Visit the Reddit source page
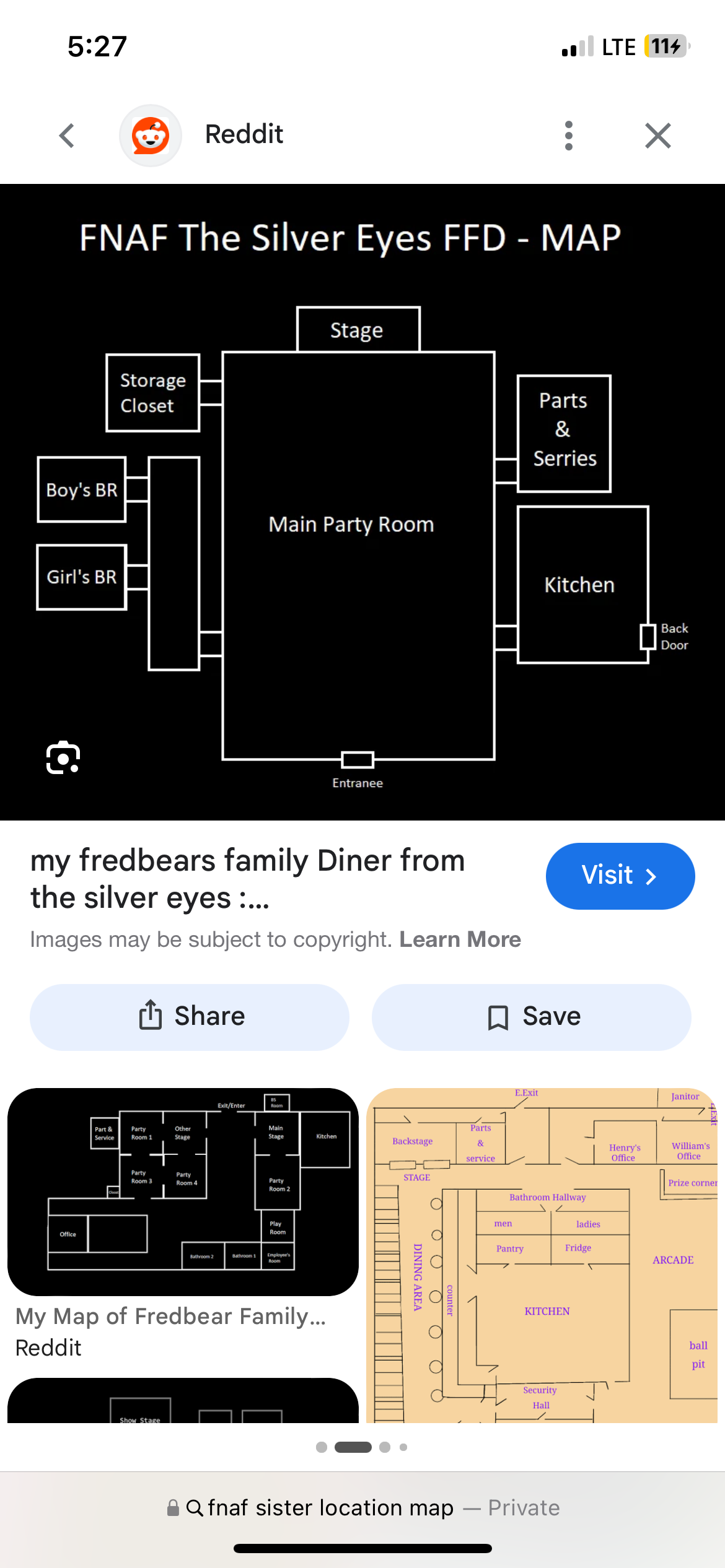This screenshot has height=1568, width=725. tap(620, 876)
